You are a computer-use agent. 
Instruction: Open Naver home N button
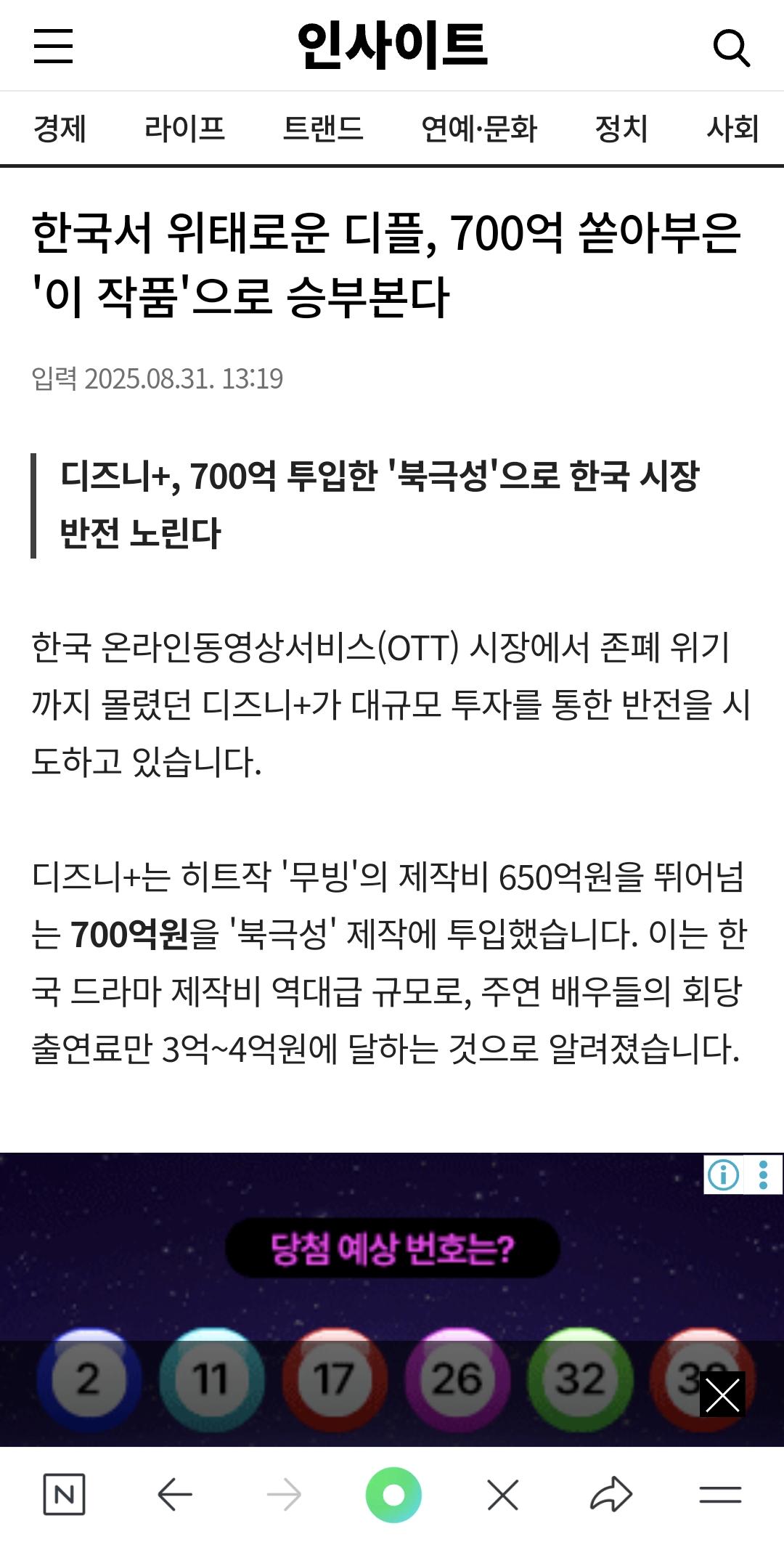64,1495
